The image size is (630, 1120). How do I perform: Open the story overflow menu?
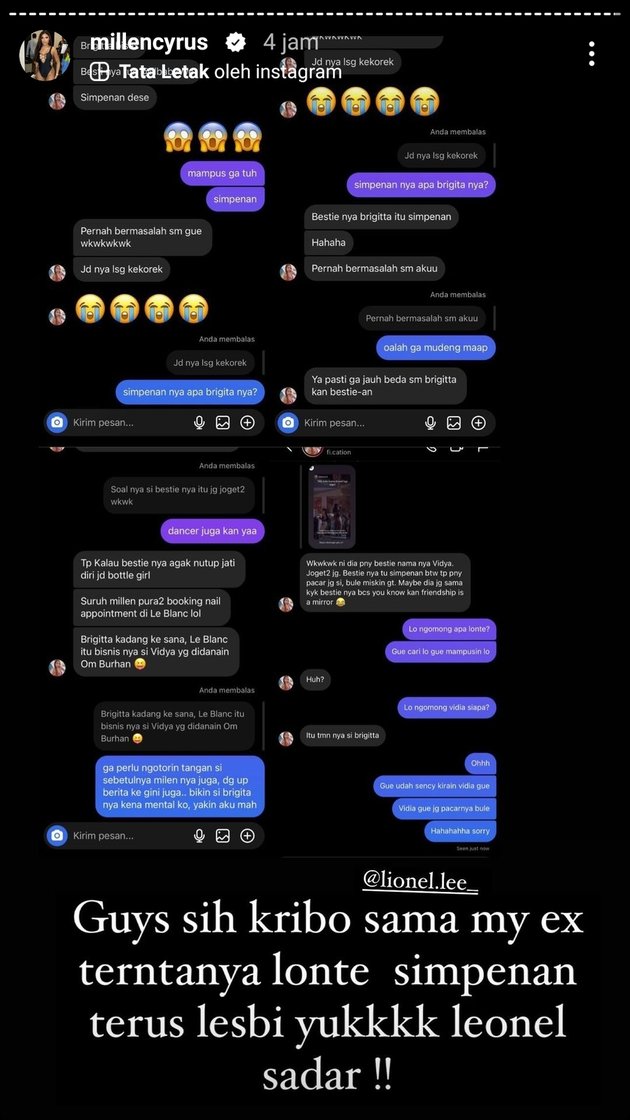[592, 54]
